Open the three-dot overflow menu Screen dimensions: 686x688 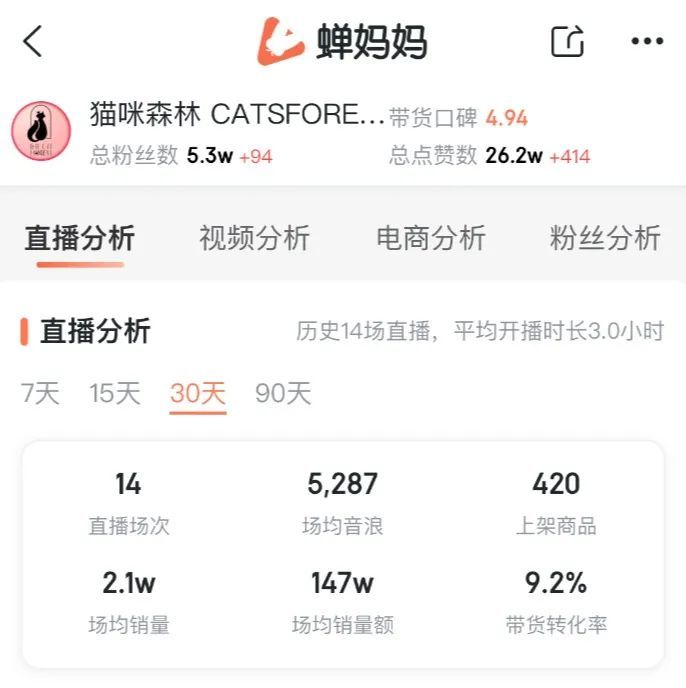coord(647,42)
